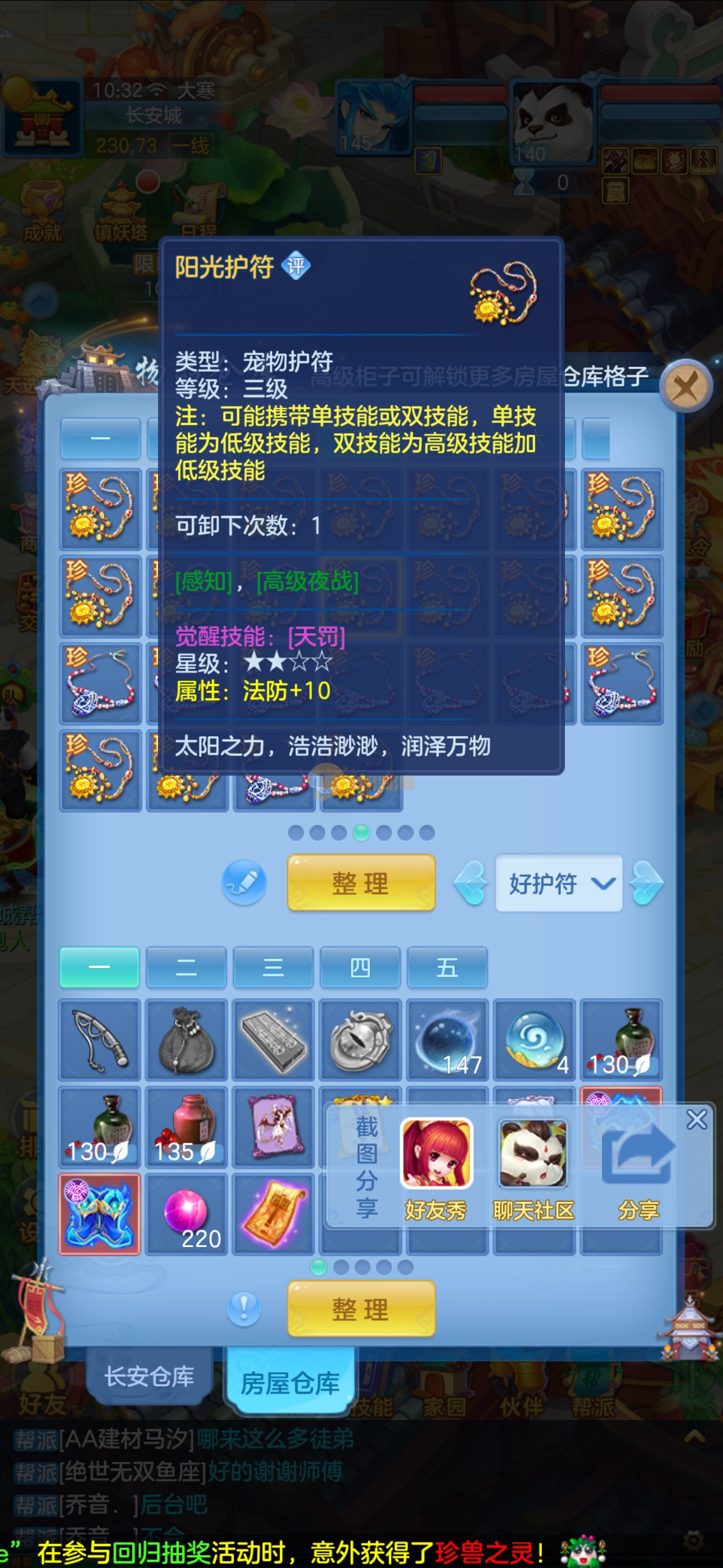Screen dimensions: 723x1568
Task: Switch to inventory tab 二
Action: (x=186, y=967)
